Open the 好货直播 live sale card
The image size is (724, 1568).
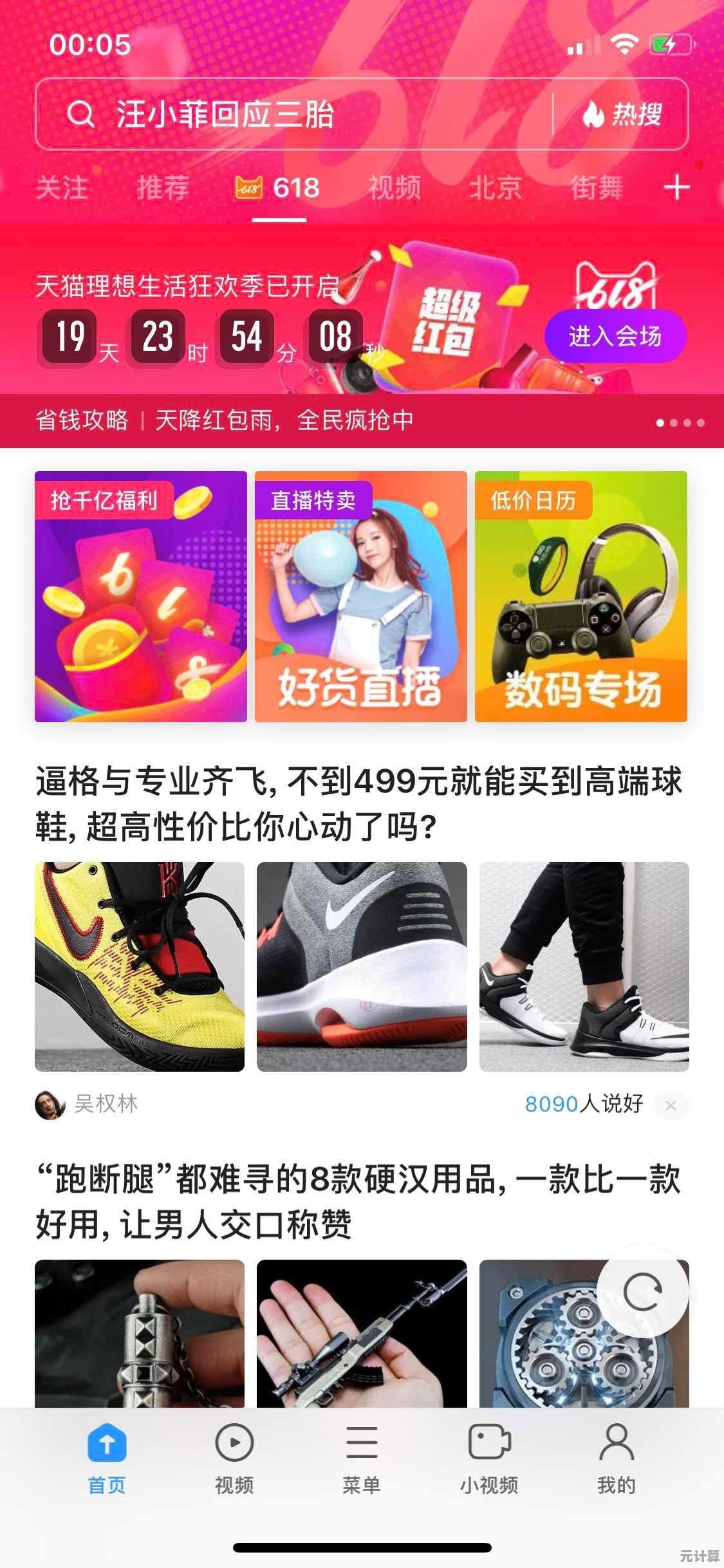tap(361, 597)
